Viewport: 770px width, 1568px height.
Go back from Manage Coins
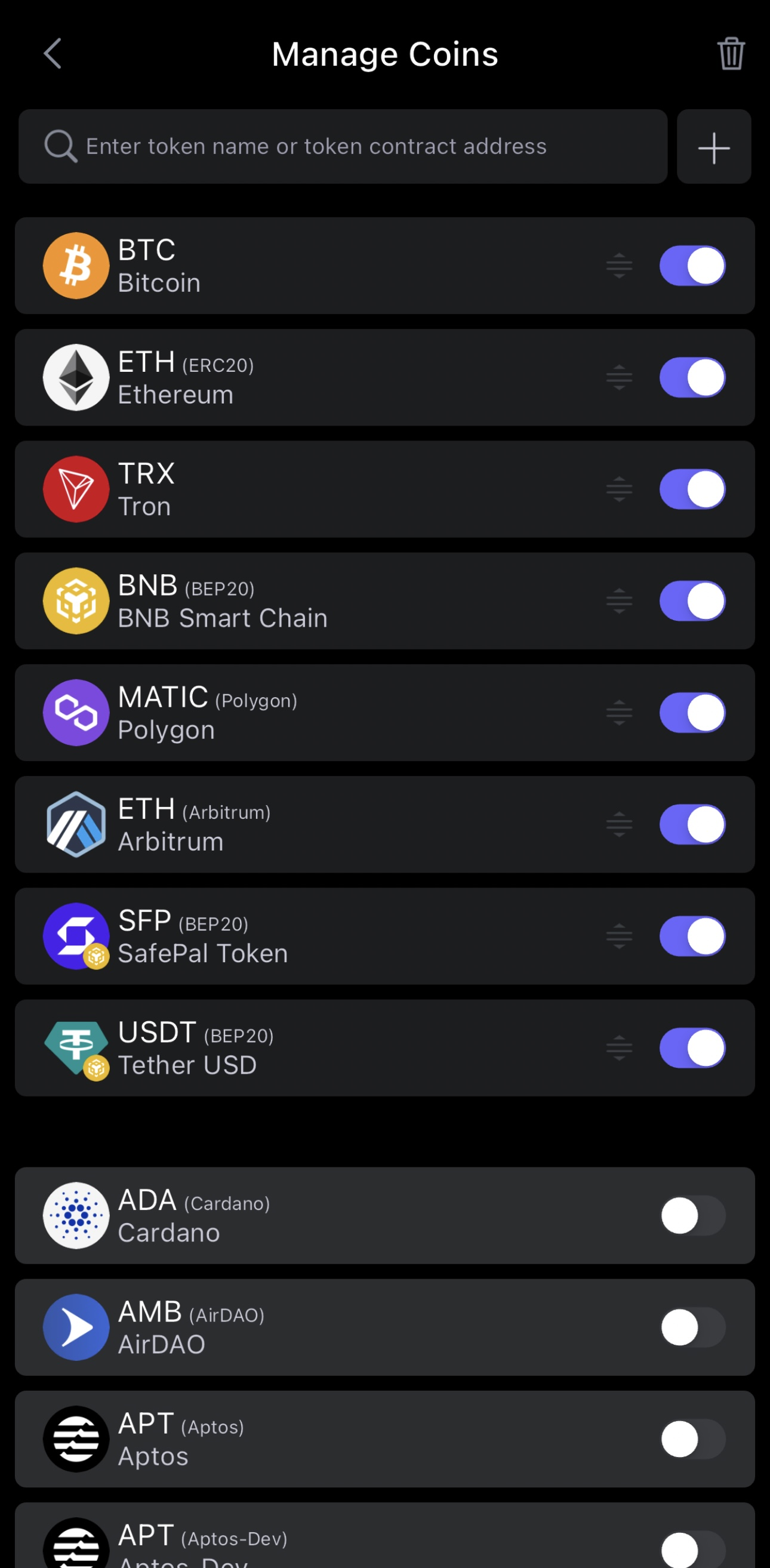pyautogui.click(x=53, y=54)
